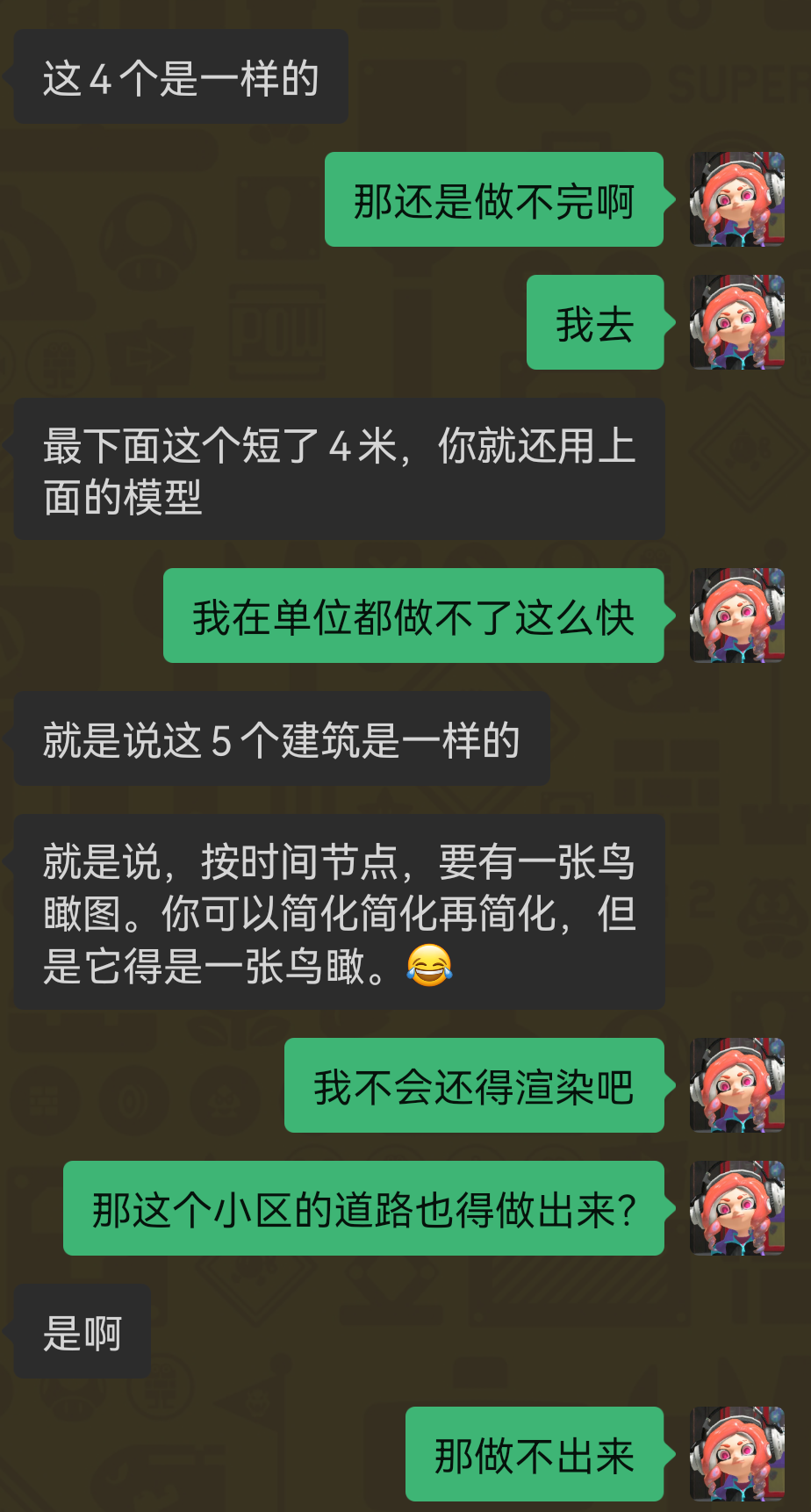Open profile avatar beside 我在单位都做不了这么快
This screenshot has width=811, height=1512.
click(737, 616)
